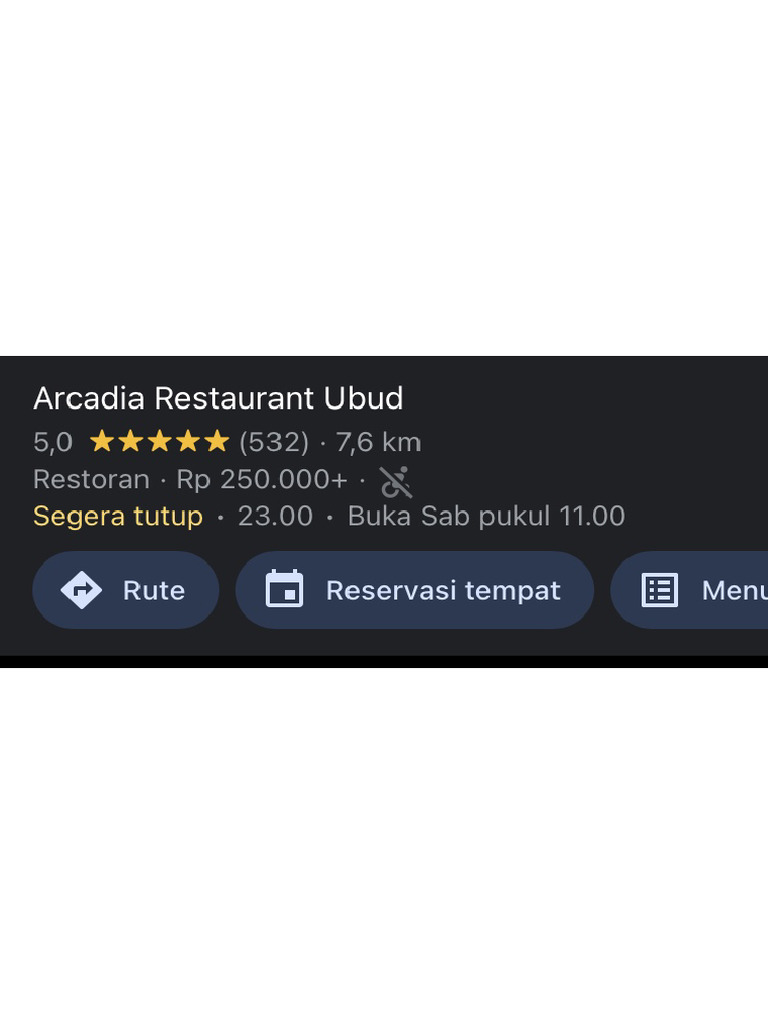
Task: Get directions with the Rute button
Action: pos(126,590)
